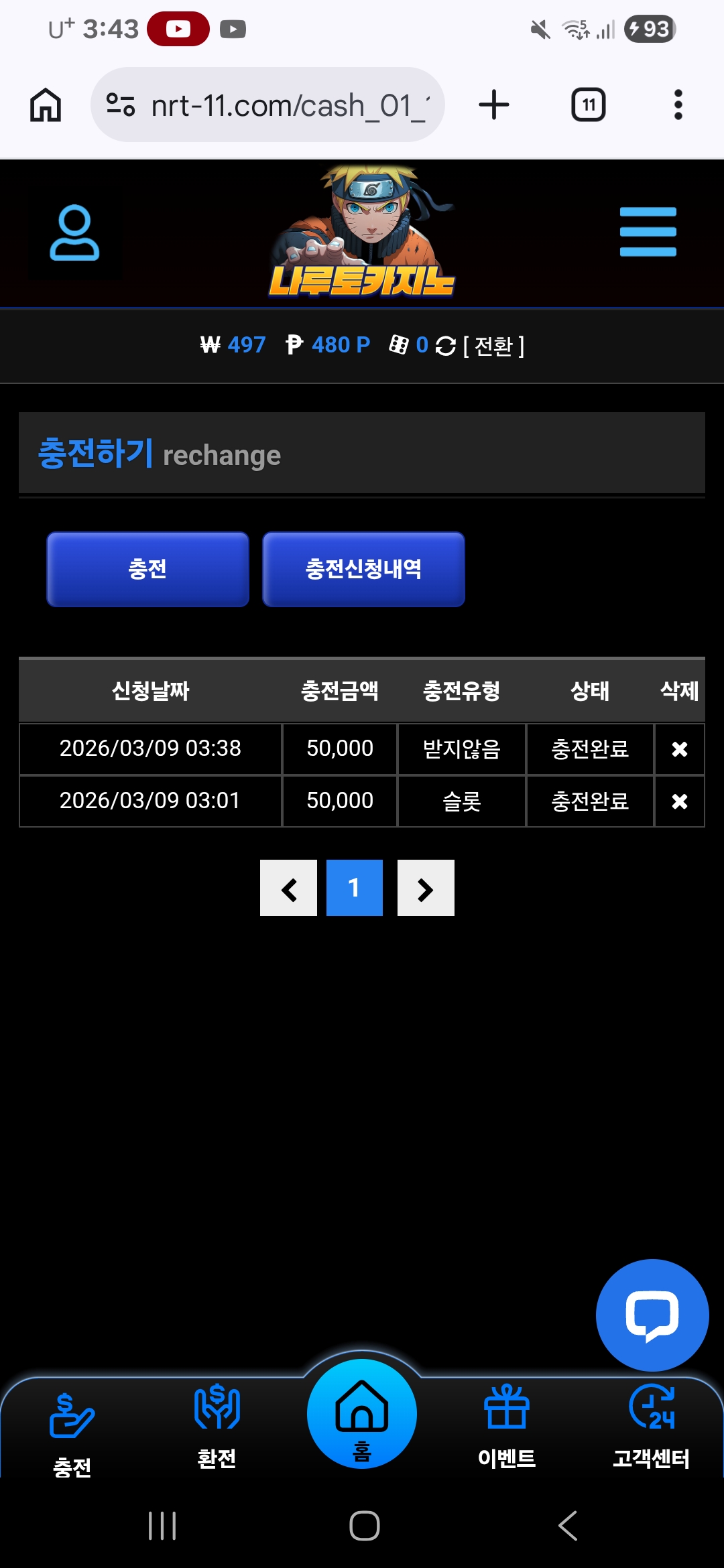724x1568 pixels.
Task: Open the user profile icon
Action: point(74,233)
